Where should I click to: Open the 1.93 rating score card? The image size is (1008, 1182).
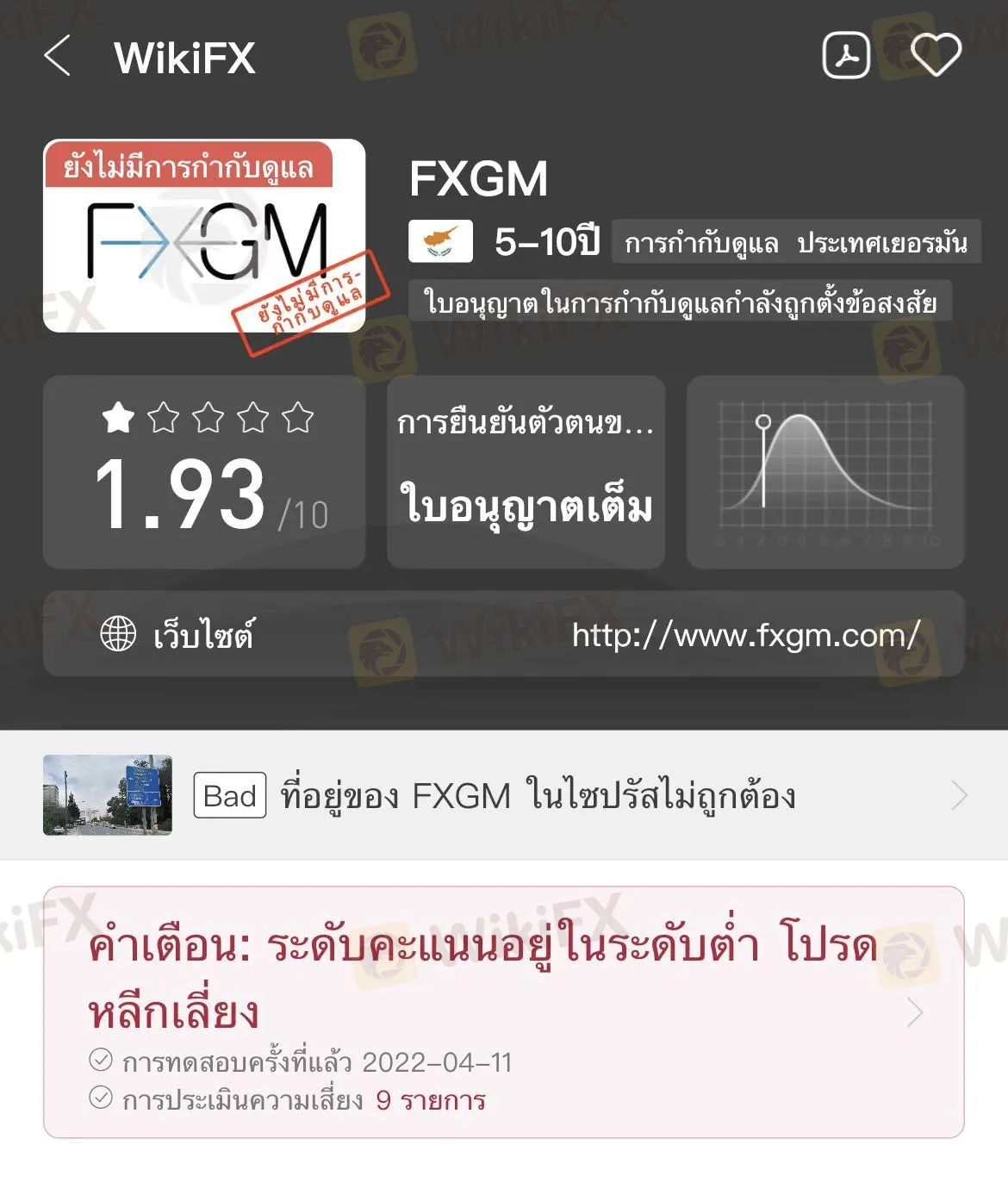(204, 472)
